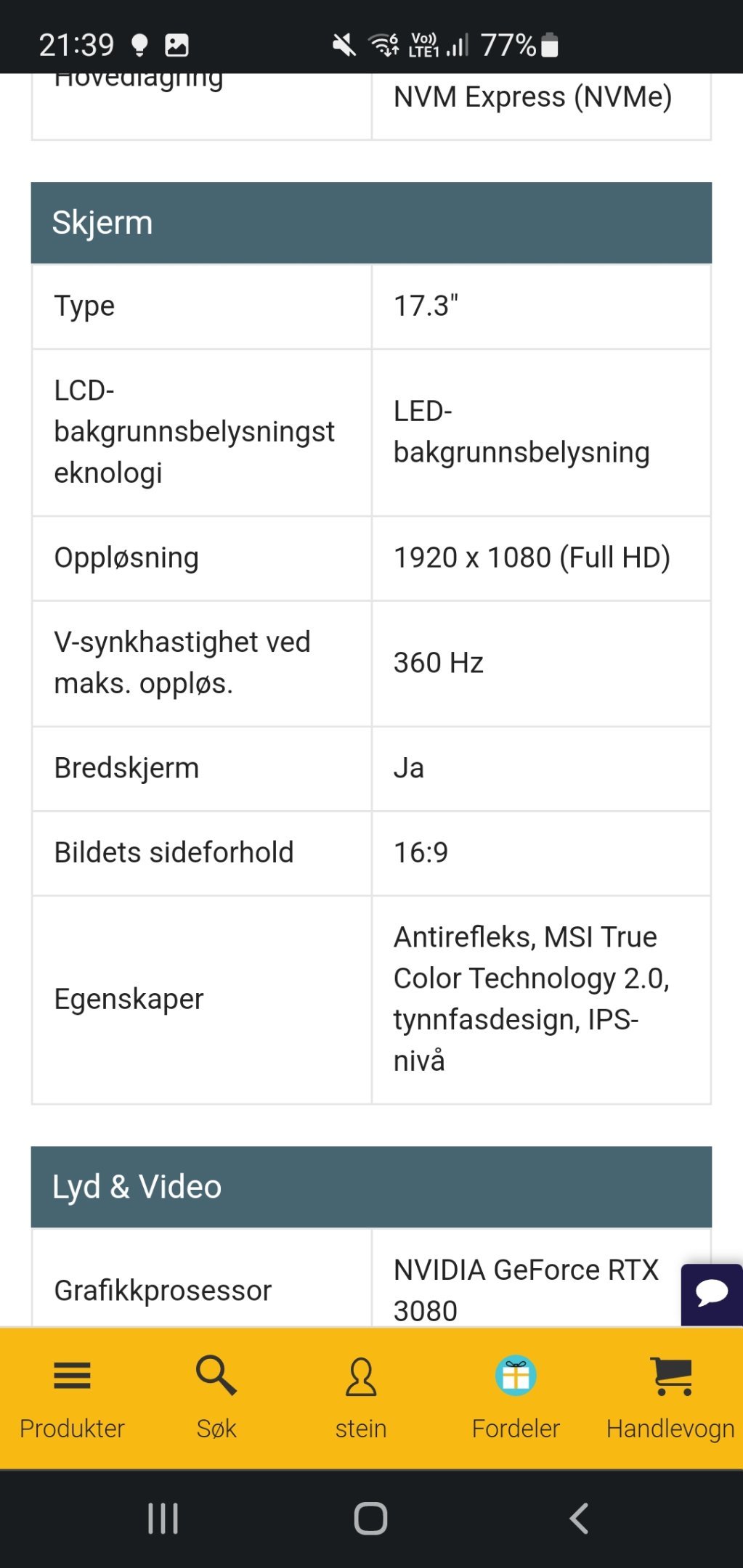Open the Produkter menu

(72, 1398)
